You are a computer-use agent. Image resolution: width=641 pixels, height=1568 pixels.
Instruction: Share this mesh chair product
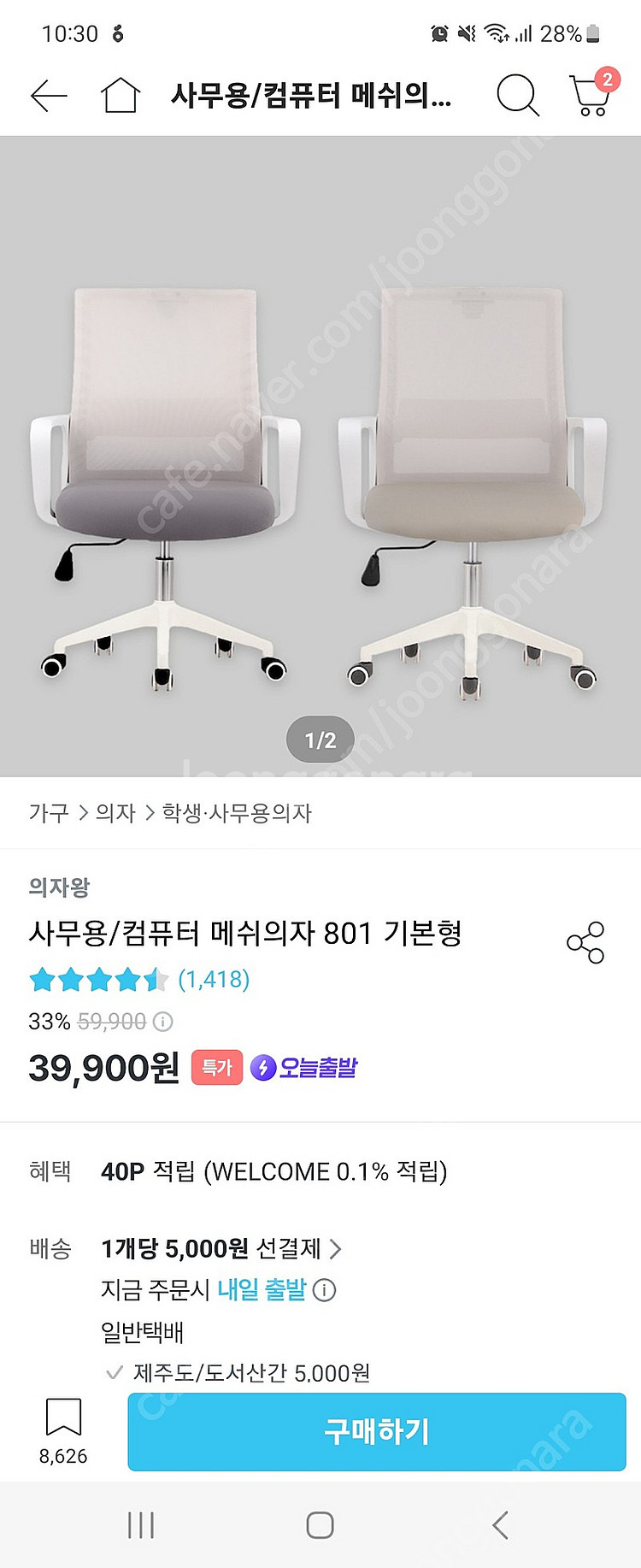[x=585, y=942]
